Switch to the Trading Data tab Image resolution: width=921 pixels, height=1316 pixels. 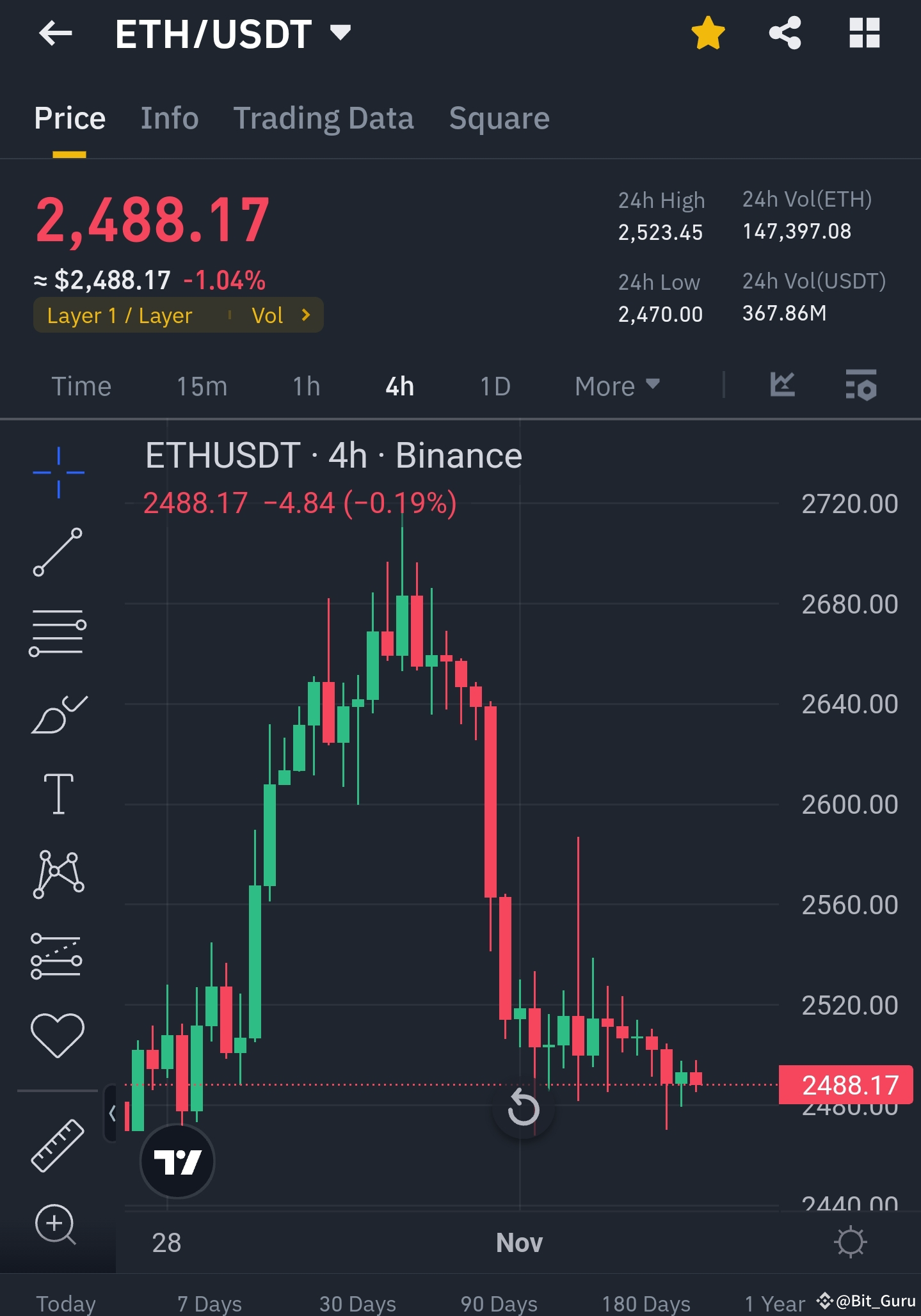pos(324,118)
